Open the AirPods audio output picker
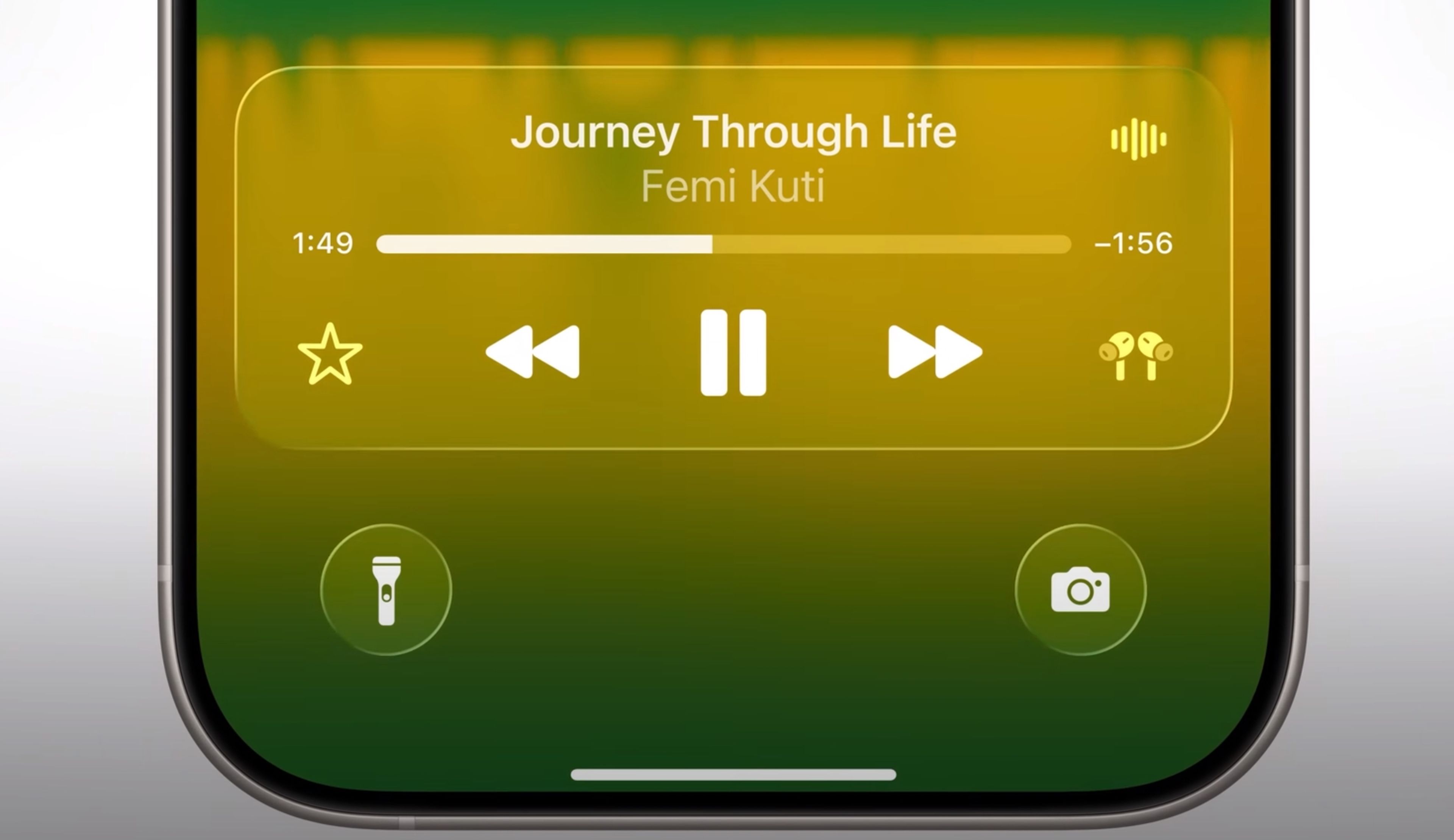Image resolution: width=1454 pixels, height=840 pixels. point(1136,354)
